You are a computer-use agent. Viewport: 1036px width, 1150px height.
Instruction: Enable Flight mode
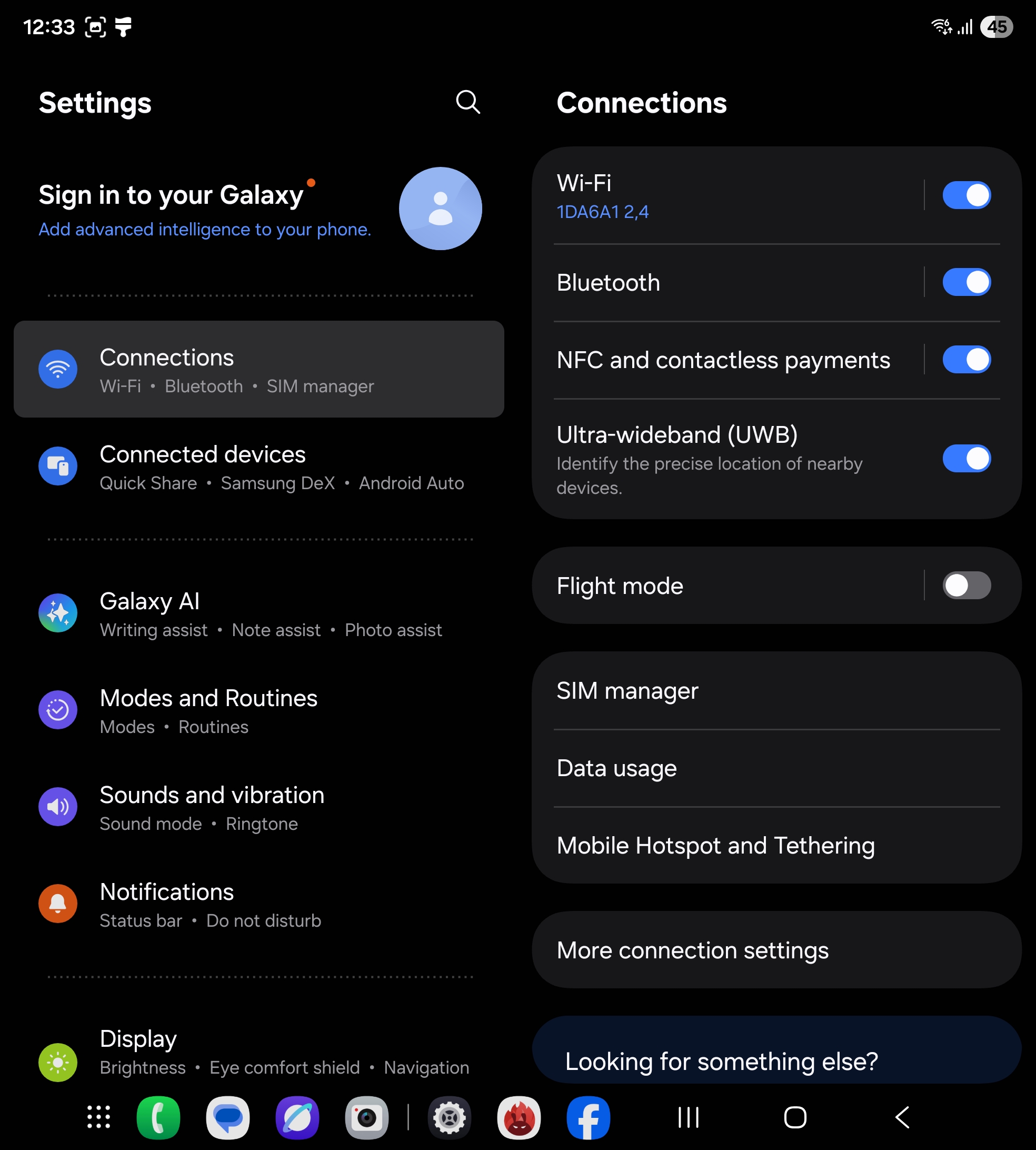coord(966,585)
